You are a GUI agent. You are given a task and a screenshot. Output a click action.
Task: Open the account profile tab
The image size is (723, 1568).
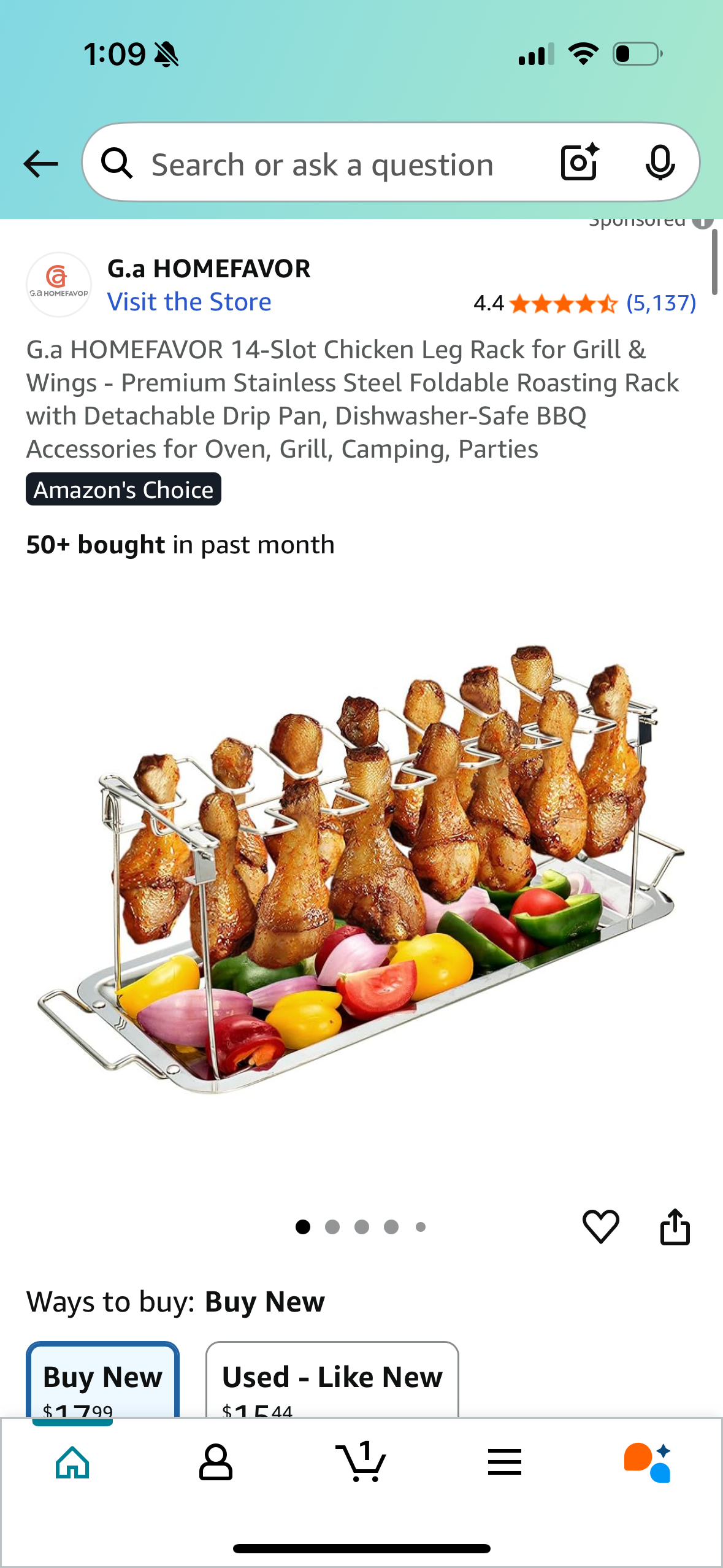(x=216, y=1462)
